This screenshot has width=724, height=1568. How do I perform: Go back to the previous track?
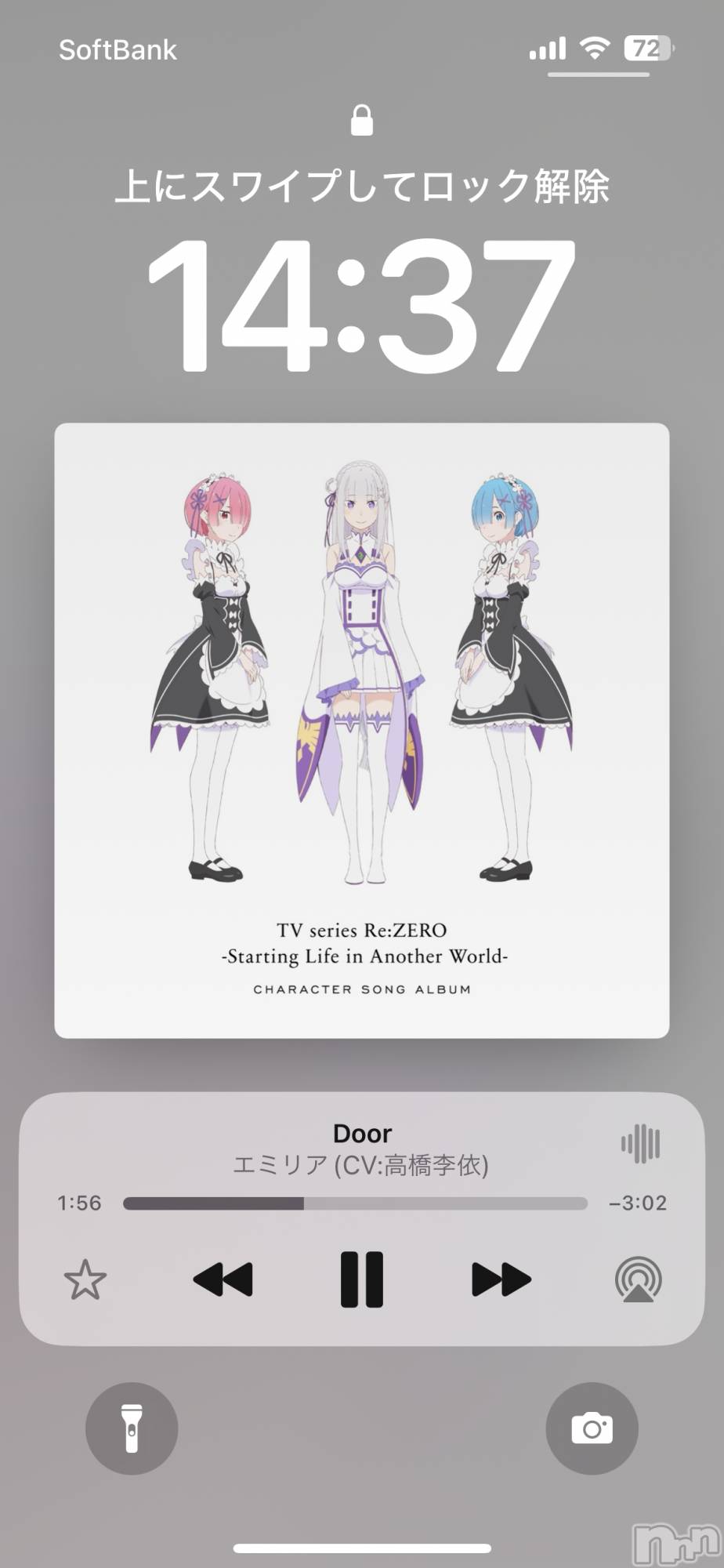click(x=223, y=1279)
